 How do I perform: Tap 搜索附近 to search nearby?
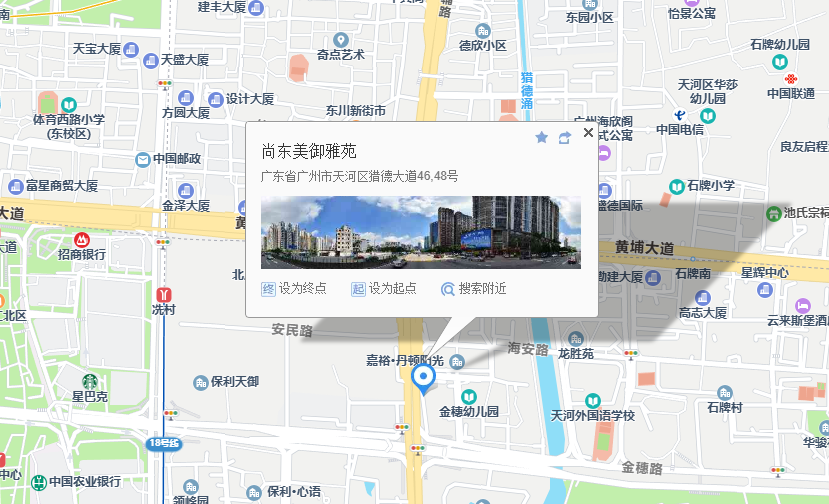tap(474, 289)
